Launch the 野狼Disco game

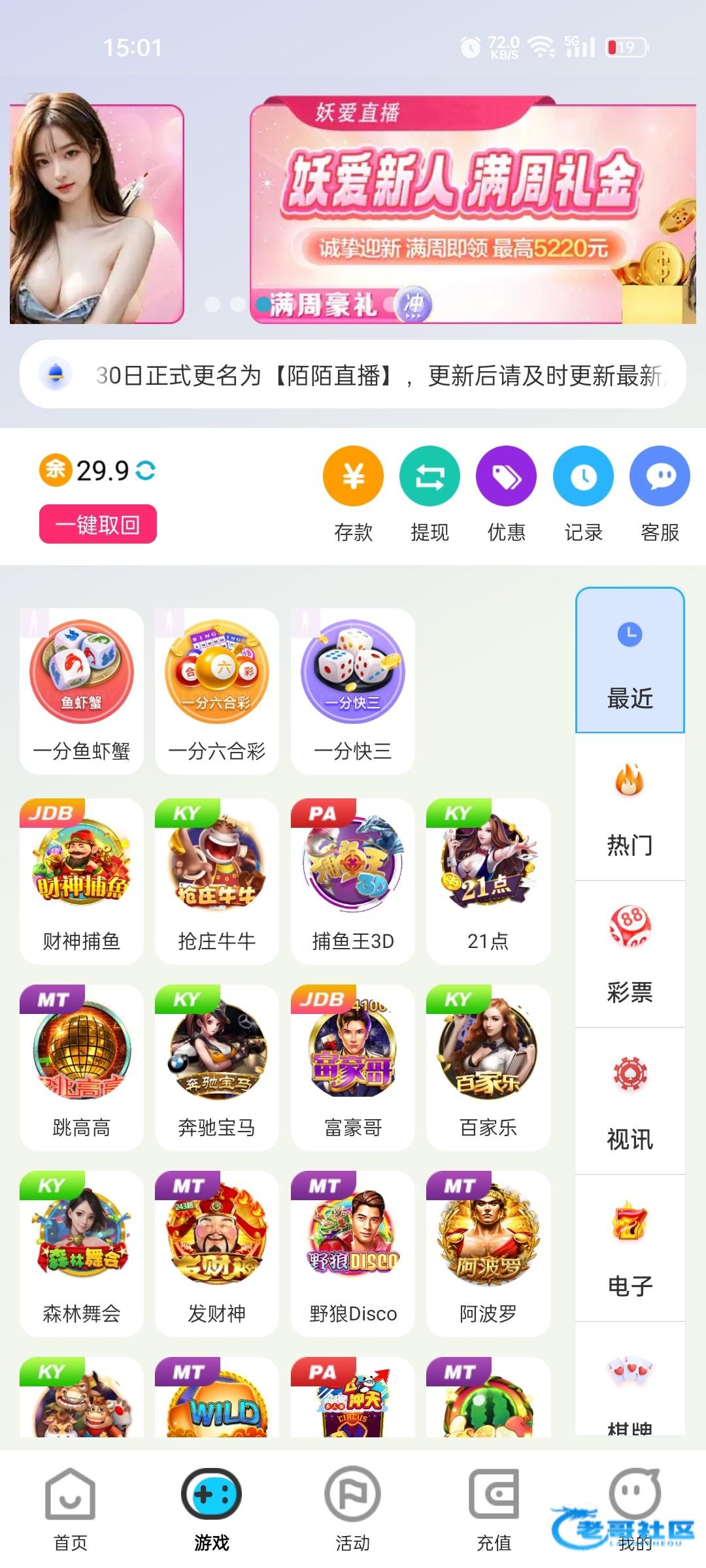(x=353, y=1253)
